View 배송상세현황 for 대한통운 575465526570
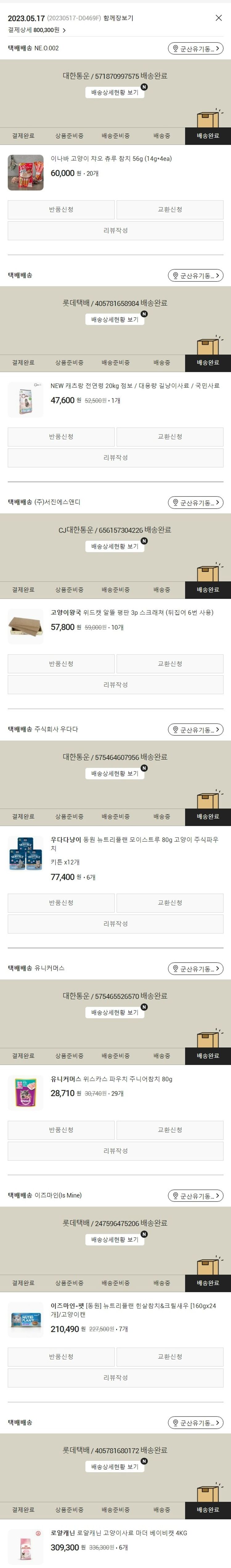 (115, 1012)
